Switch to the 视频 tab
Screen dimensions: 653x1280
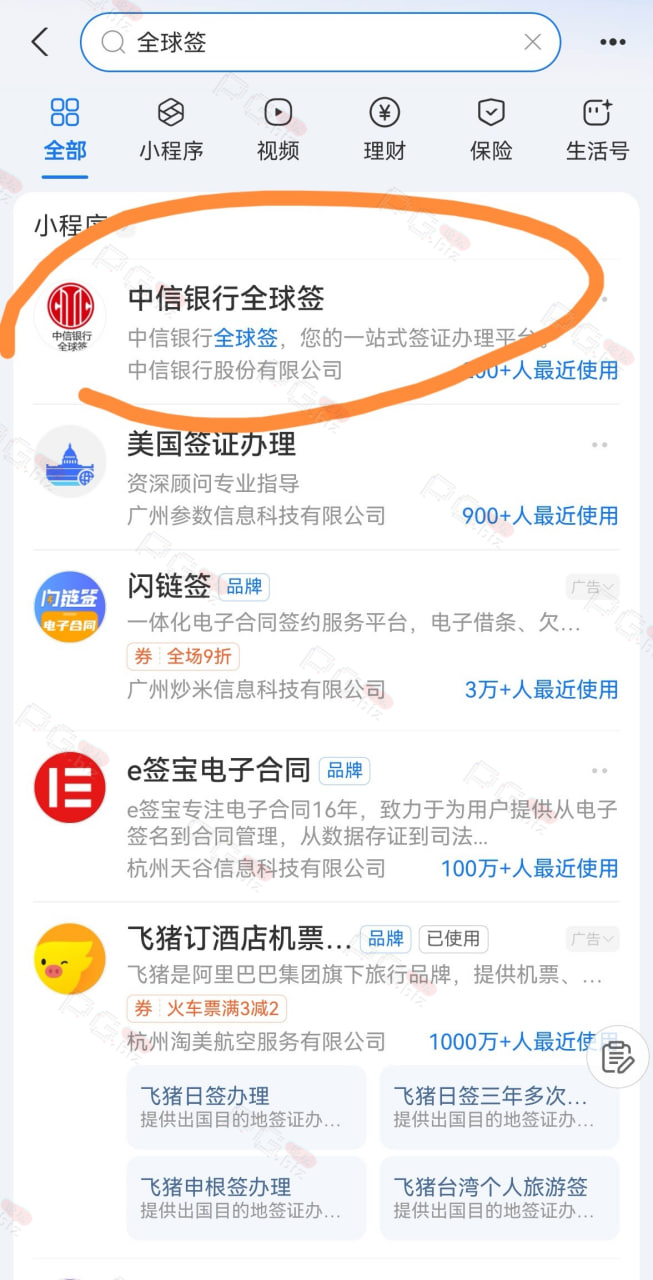coord(278,130)
